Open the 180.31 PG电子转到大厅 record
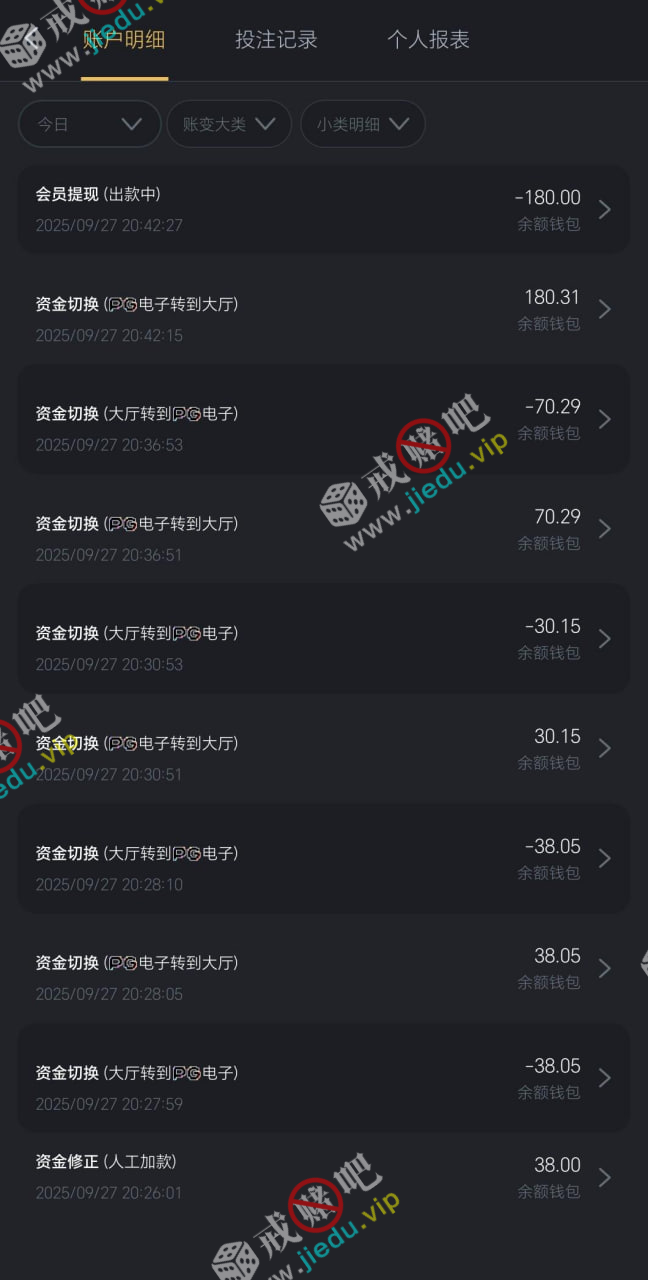 tap(323, 309)
